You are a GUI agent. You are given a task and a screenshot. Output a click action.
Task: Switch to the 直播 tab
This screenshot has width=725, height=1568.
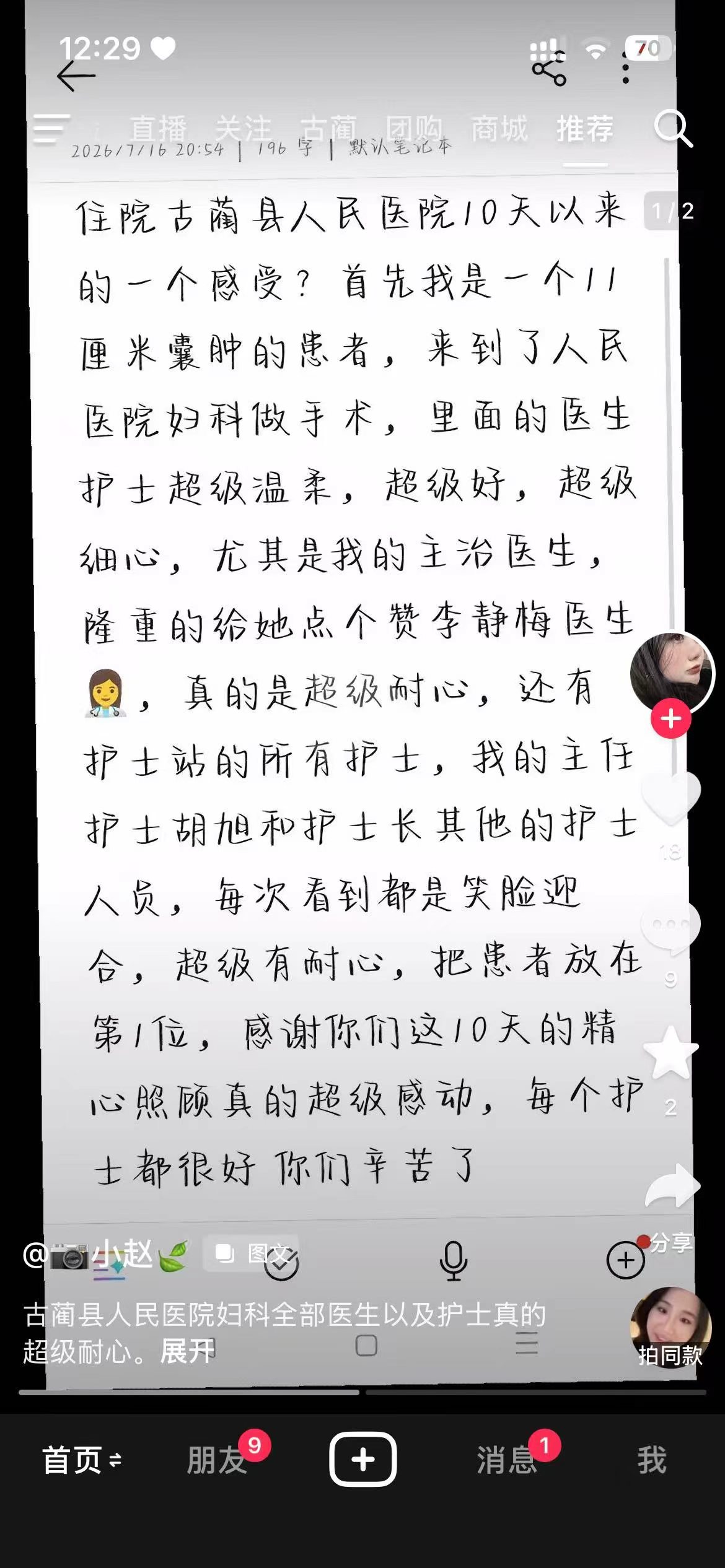click(x=159, y=129)
